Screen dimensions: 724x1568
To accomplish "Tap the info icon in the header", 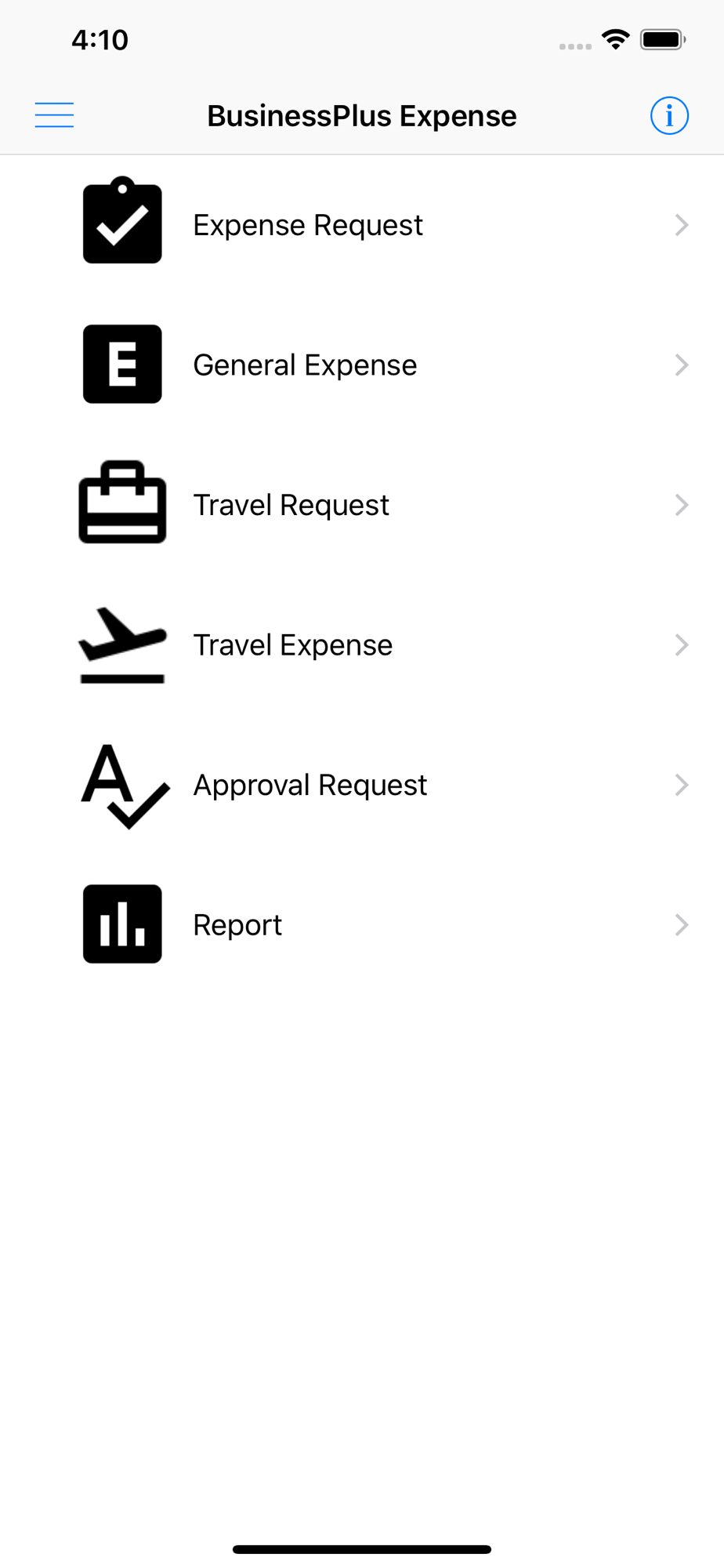I will coord(669,116).
